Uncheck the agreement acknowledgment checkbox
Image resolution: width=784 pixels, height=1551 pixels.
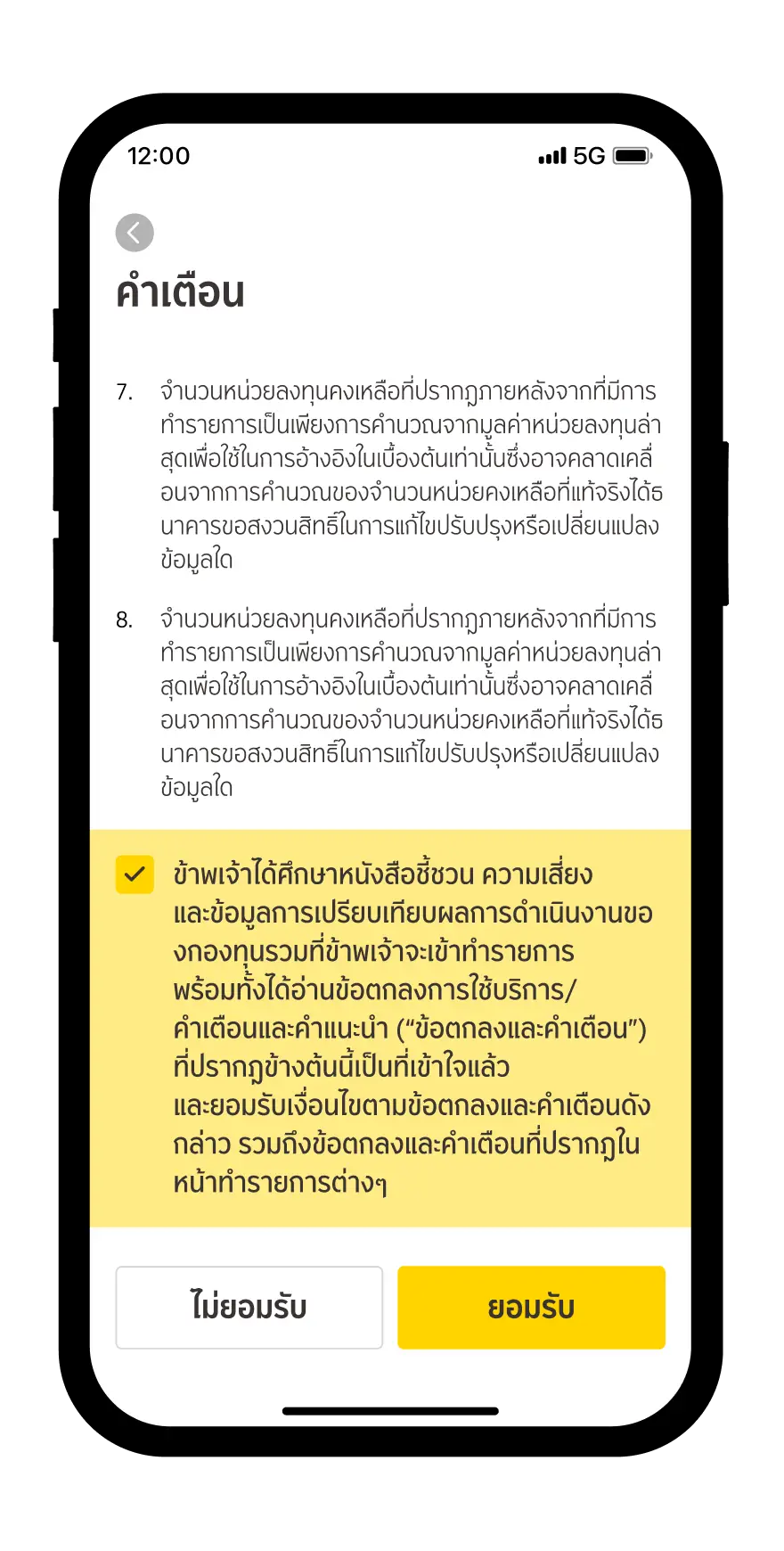point(135,874)
